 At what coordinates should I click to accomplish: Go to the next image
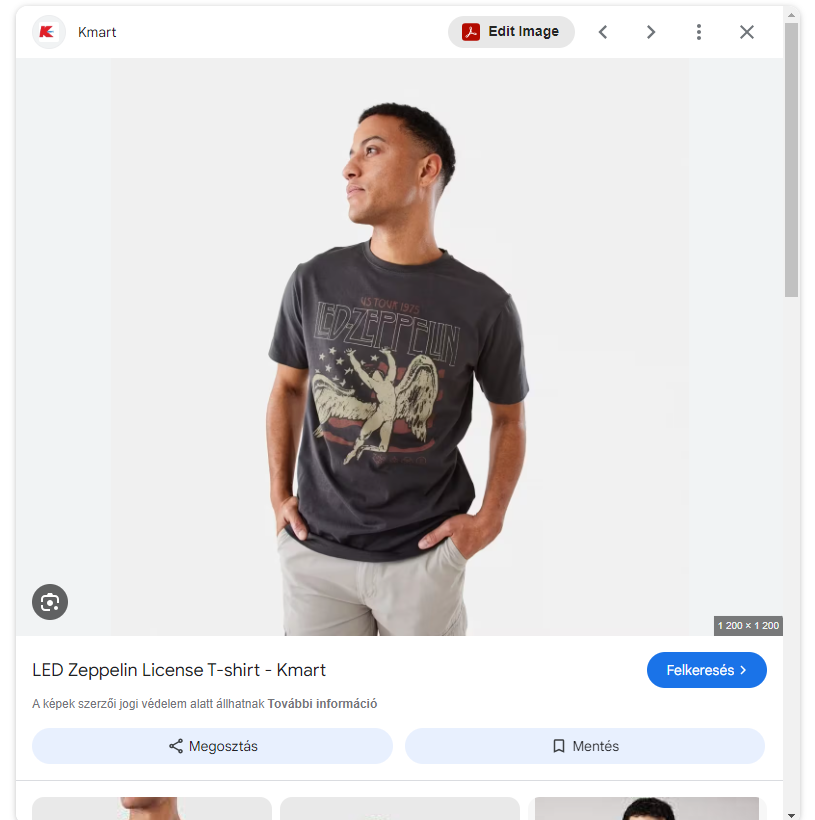tap(651, 32)
